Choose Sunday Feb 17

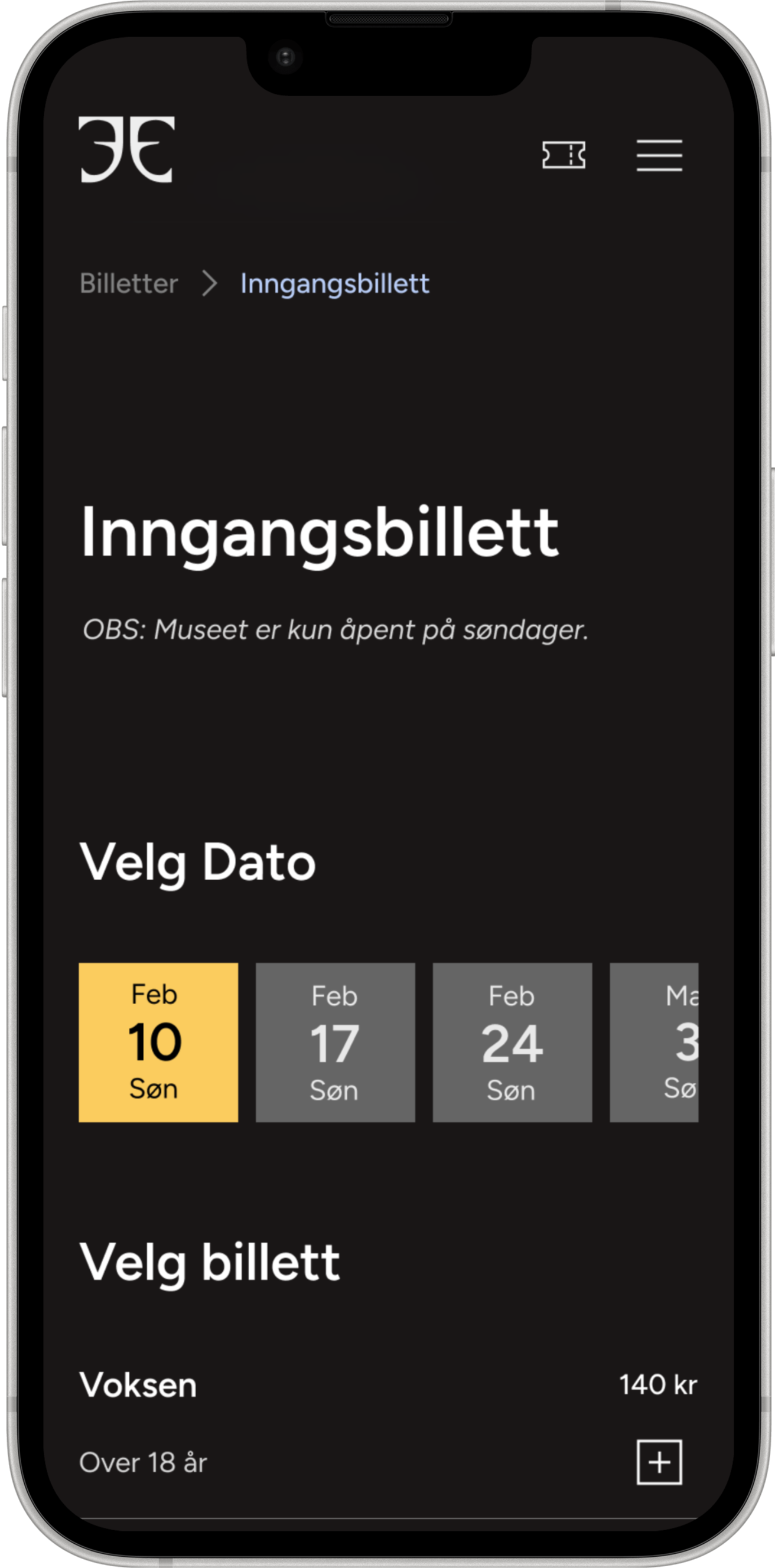335,1042
